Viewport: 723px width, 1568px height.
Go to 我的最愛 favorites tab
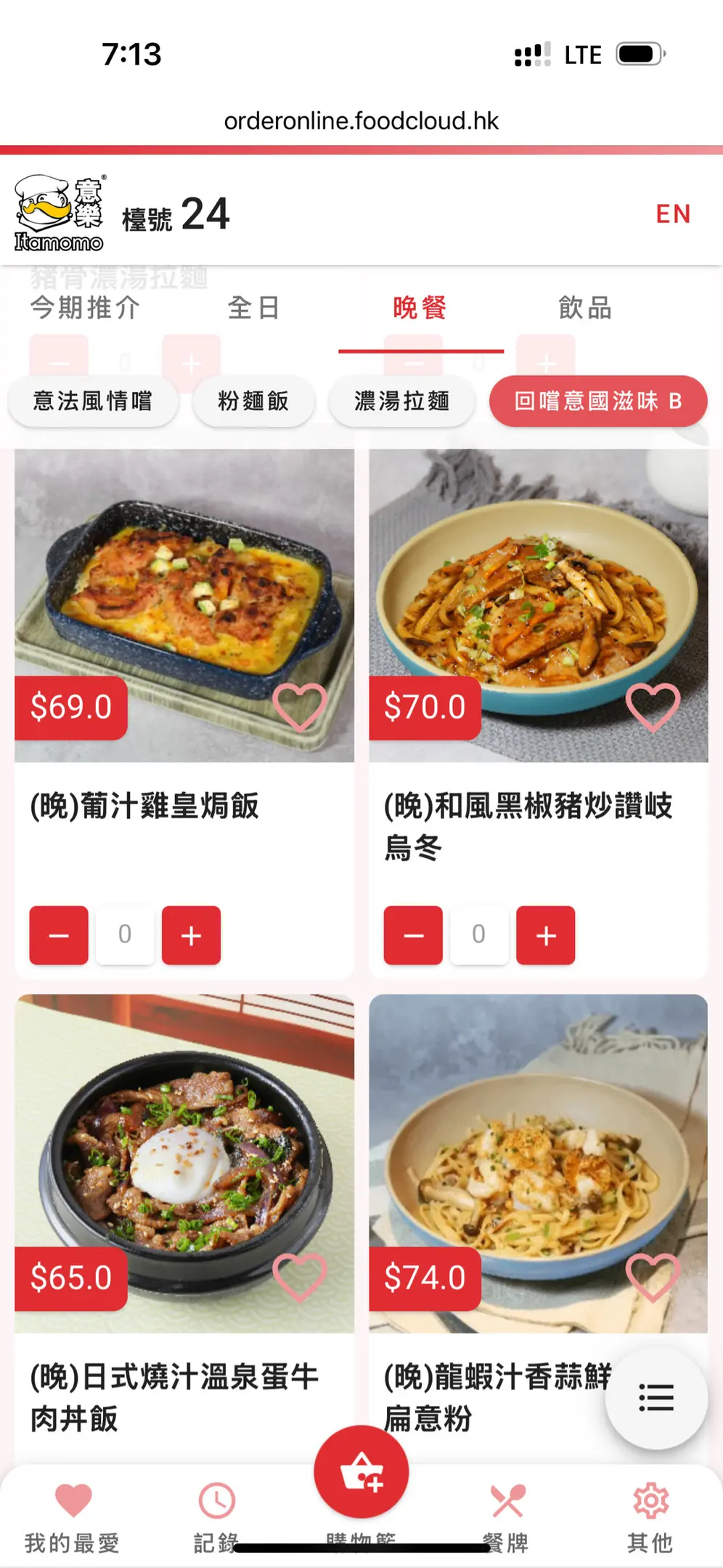(73, 1515)
